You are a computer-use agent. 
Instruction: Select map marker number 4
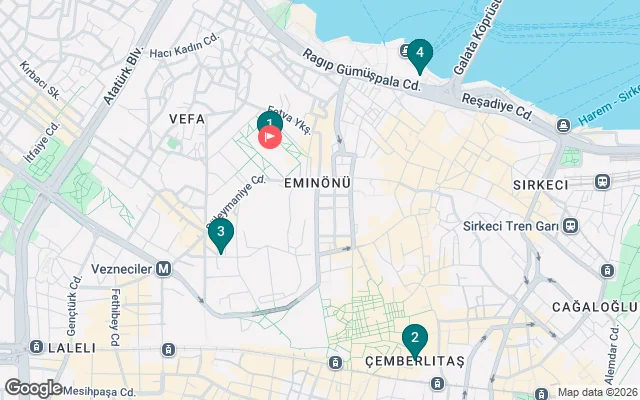(420, 53)
